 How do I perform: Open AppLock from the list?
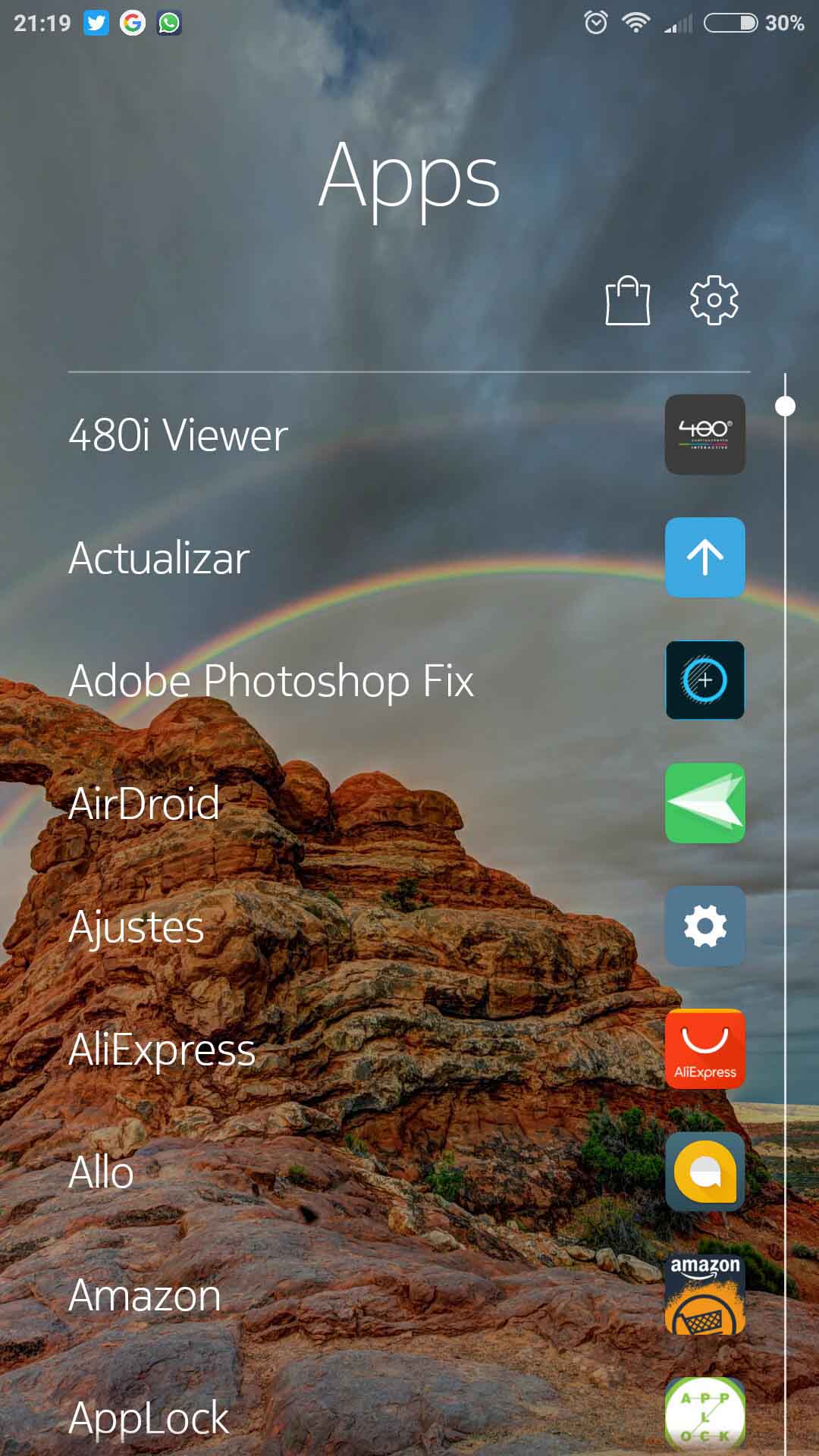[407, 1416]
